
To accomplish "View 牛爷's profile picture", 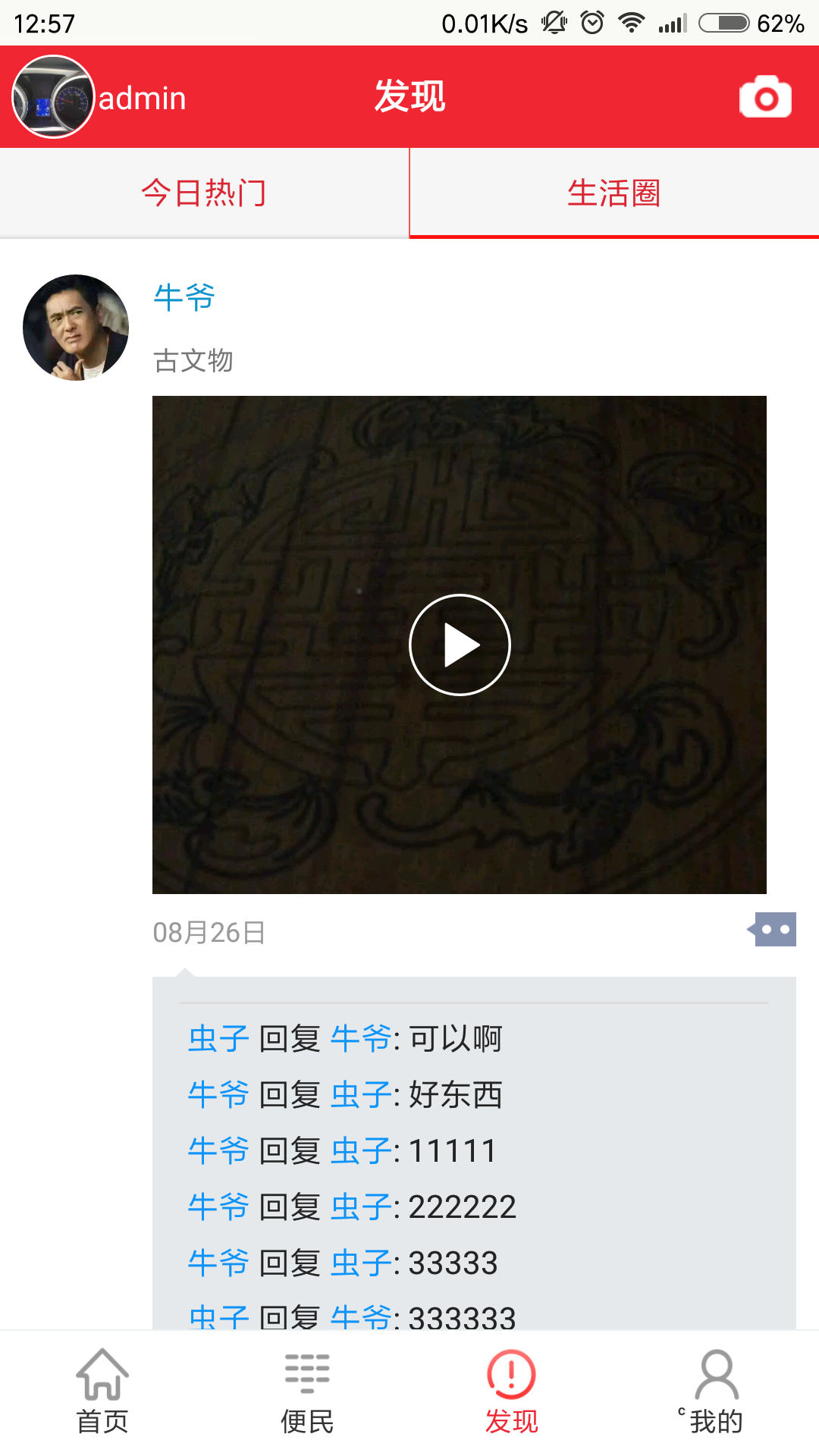I will click(76, 328).
